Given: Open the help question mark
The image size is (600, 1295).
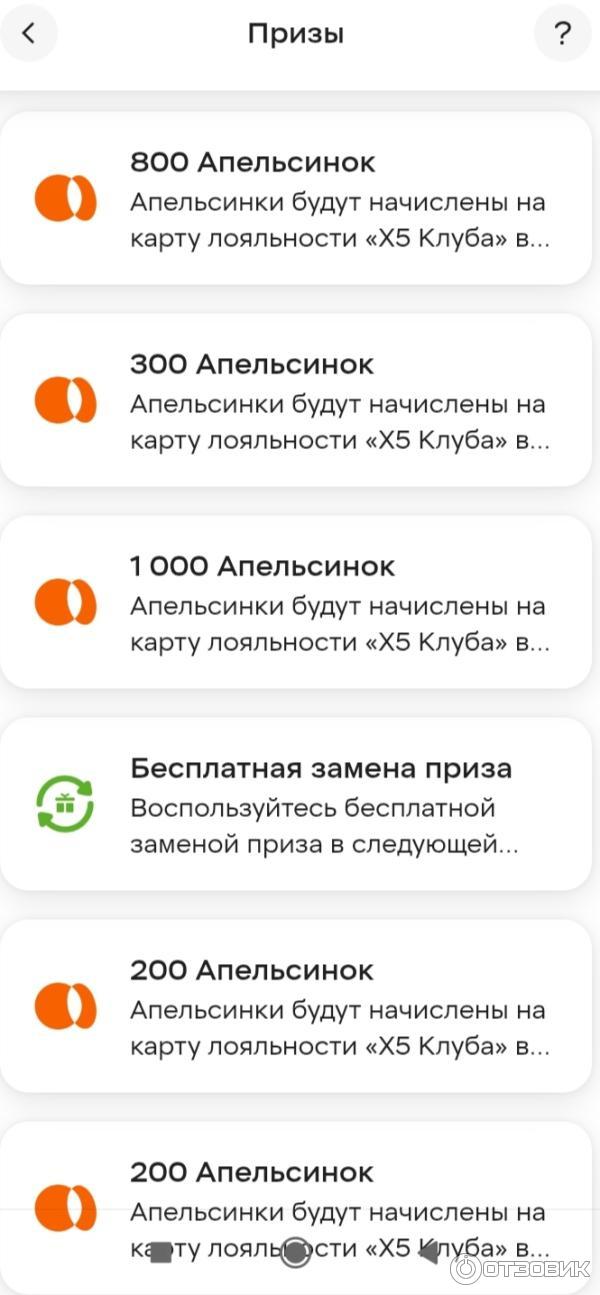Looking at the screenshot, I should coord(562,33).
